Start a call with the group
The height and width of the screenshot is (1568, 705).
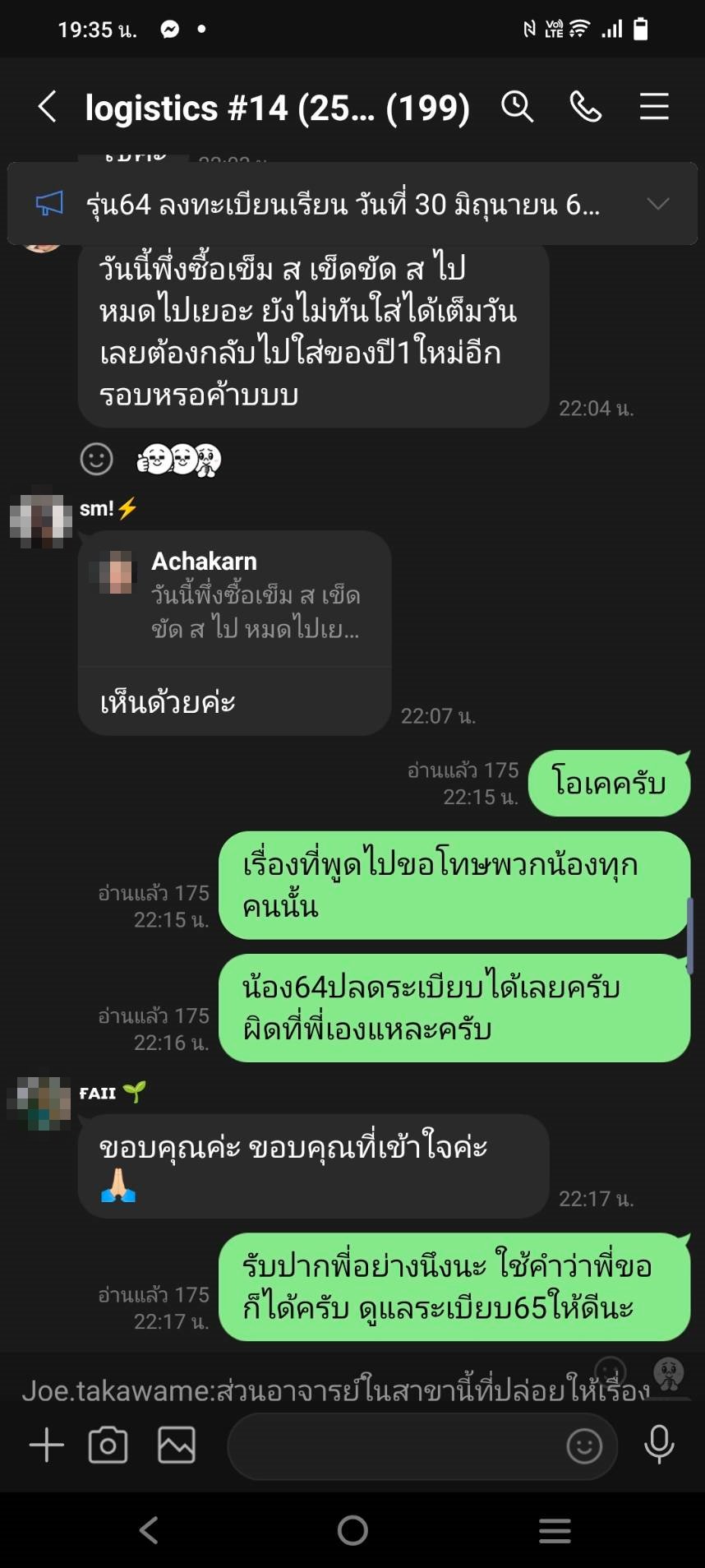[x=585, y=107]
